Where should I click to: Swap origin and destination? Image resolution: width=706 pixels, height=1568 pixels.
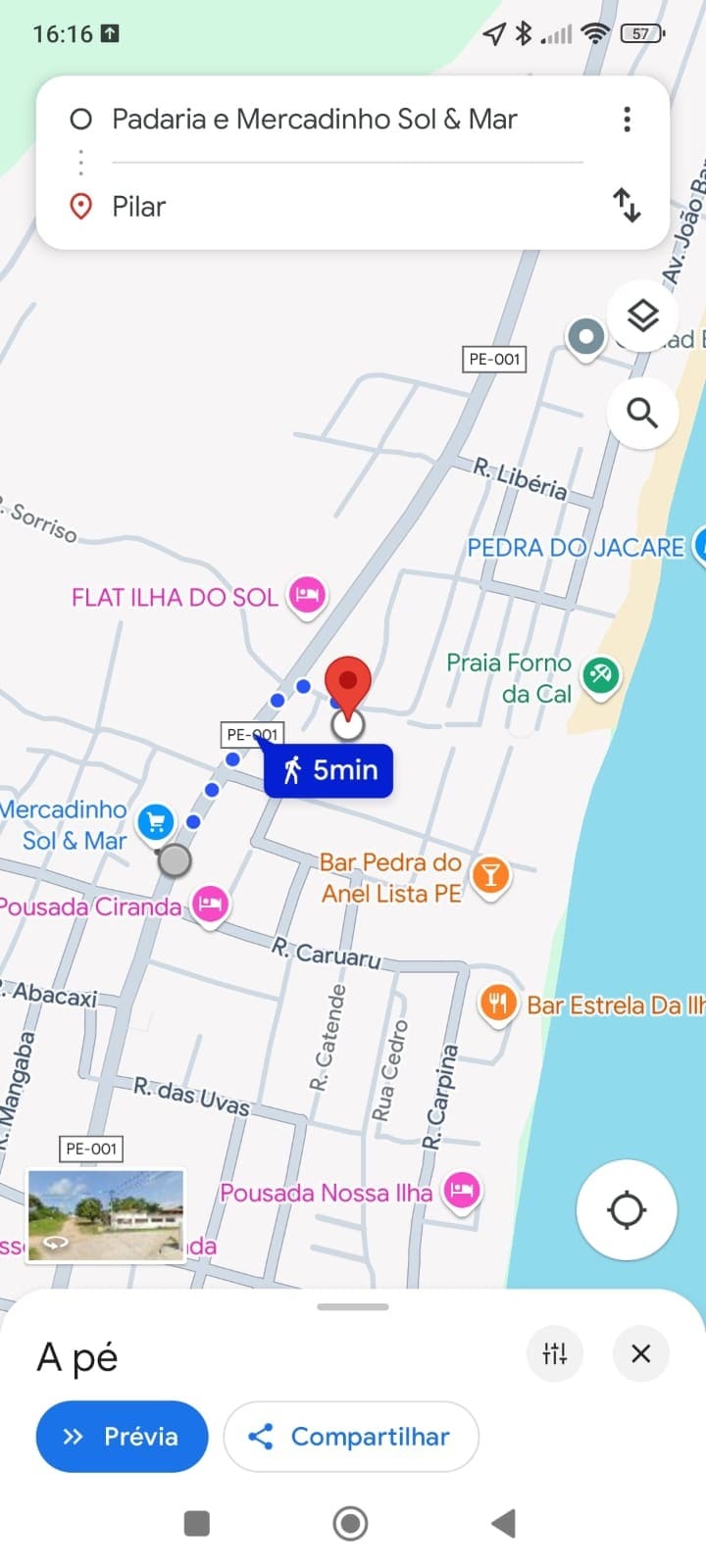(x=627, y=205)
